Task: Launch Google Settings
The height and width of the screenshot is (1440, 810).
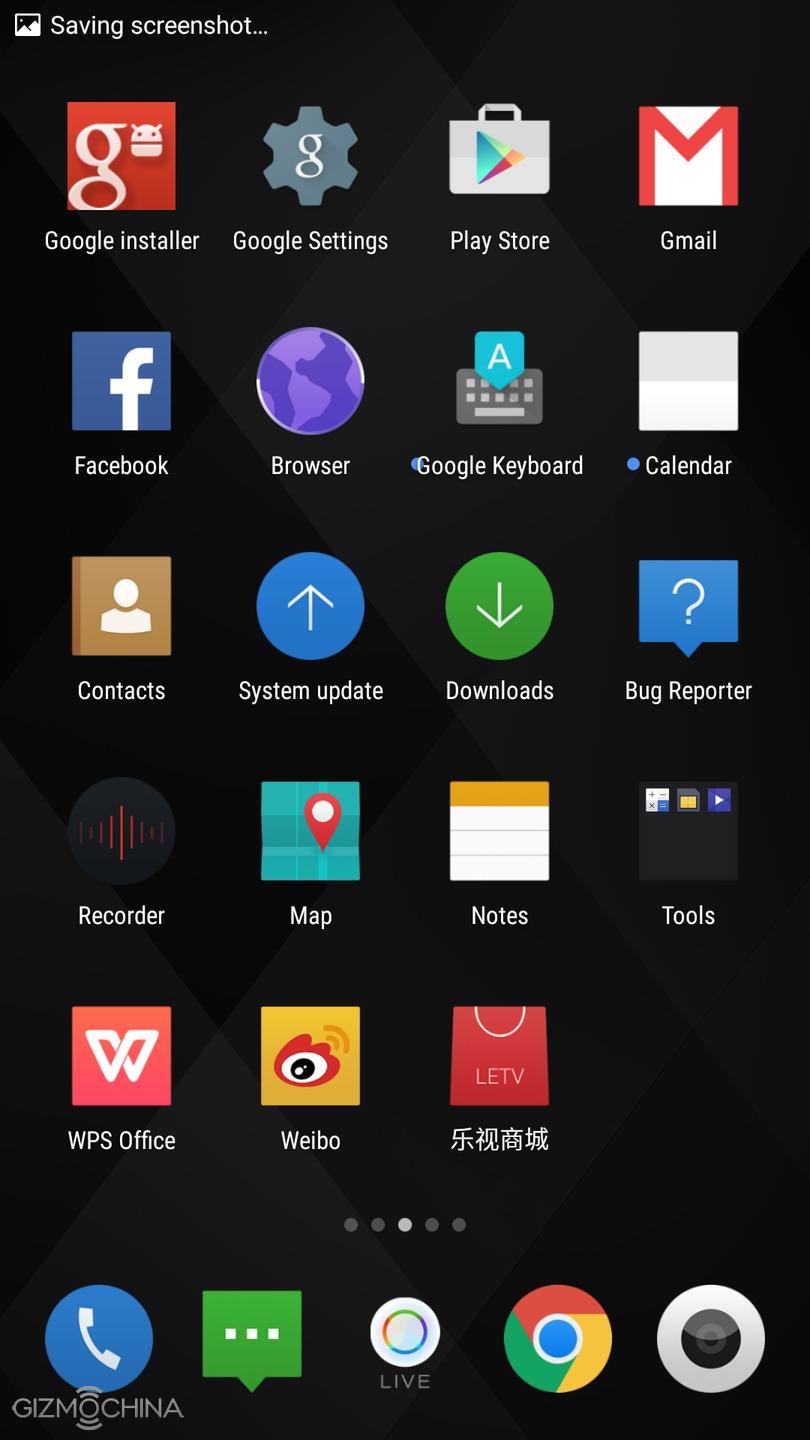Action: point(310,156)
